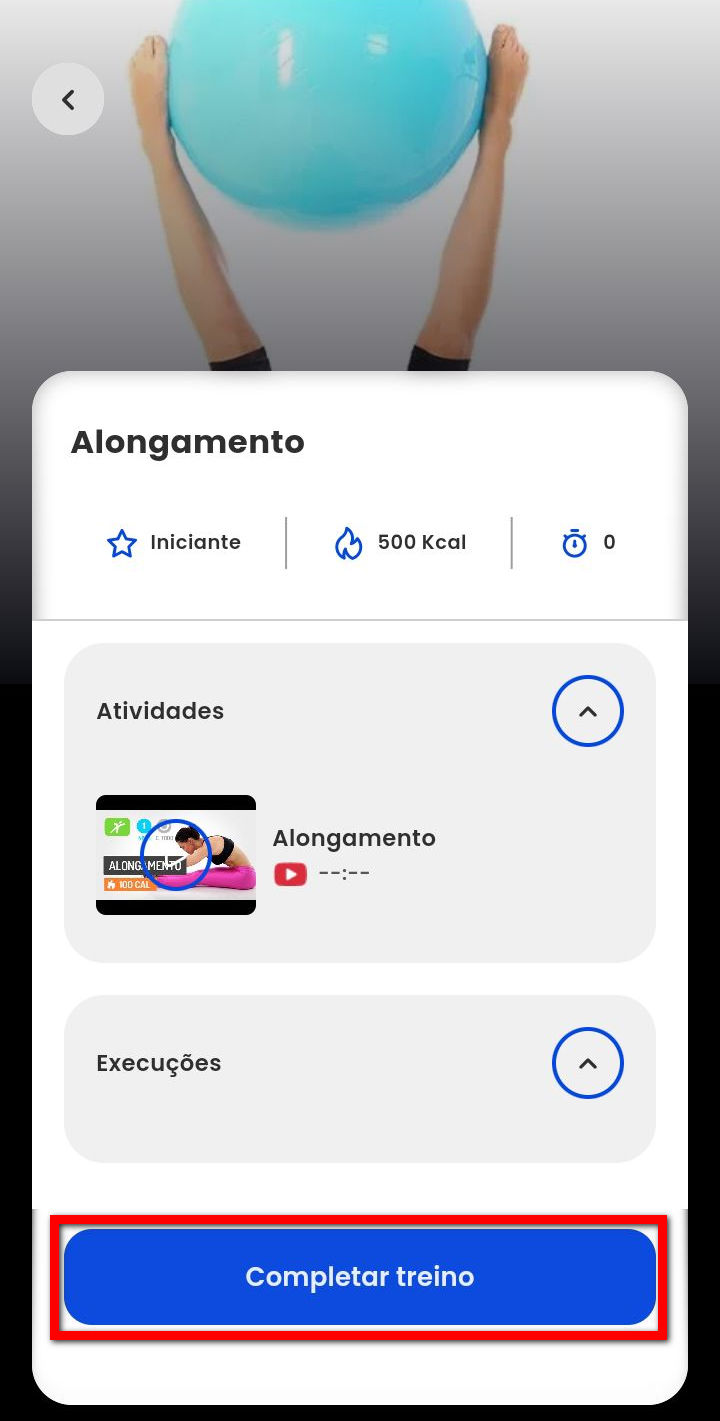
Task: Go back using the top arrow
Action: pyautogui.click(x=68, y=100)
